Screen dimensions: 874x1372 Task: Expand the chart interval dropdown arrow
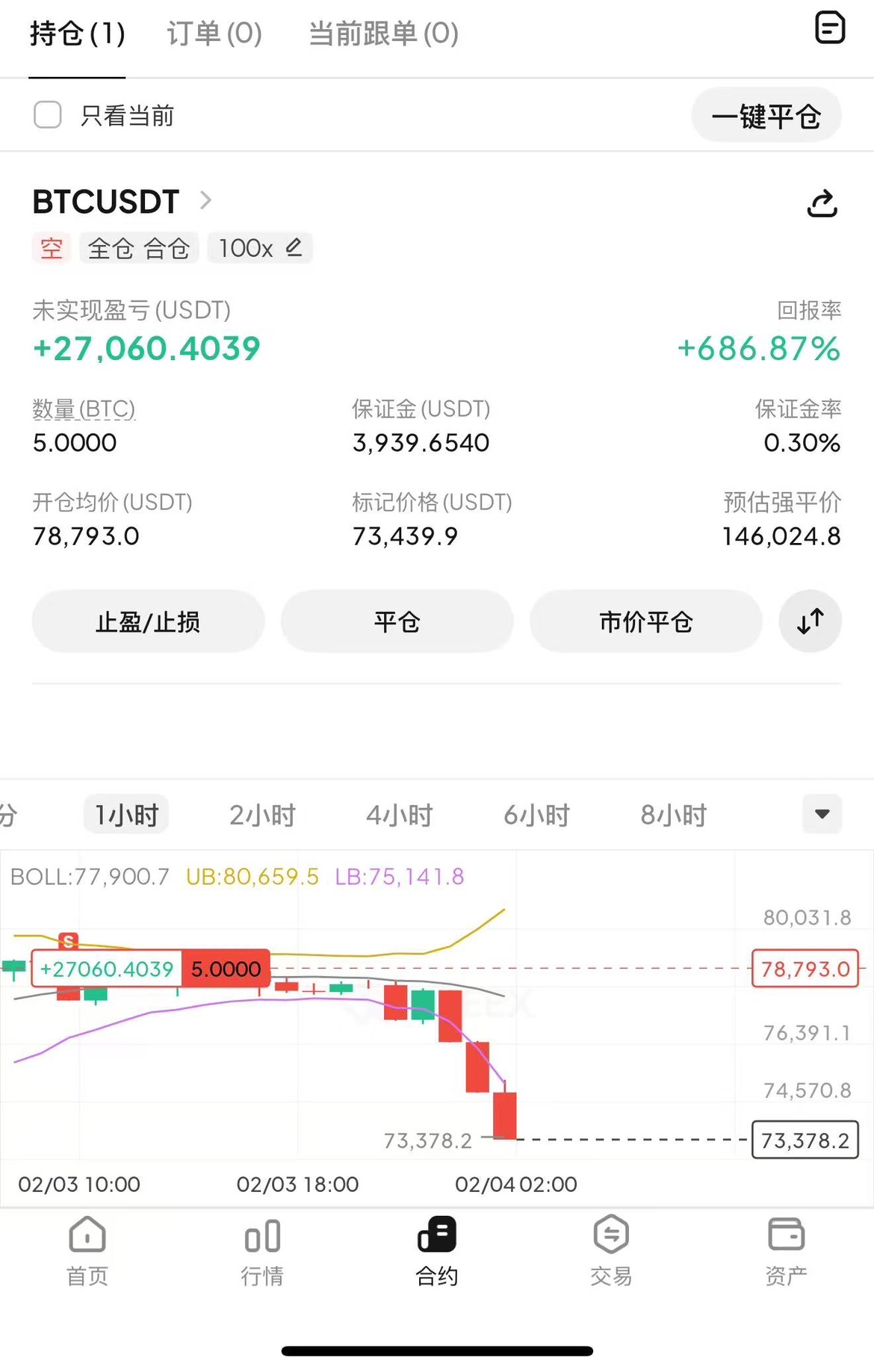pos(822,814)
